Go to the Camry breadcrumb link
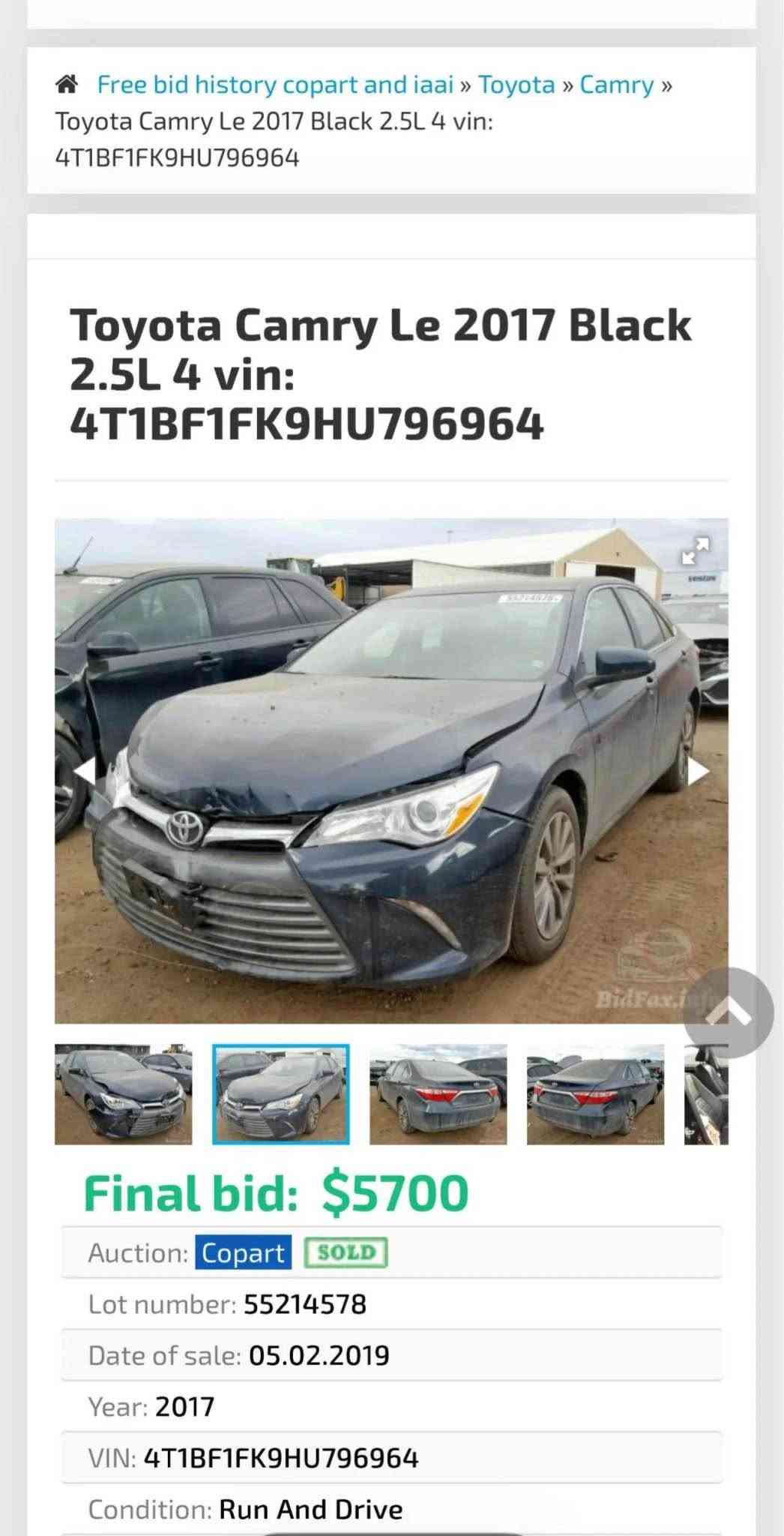The image size is (784, 1536). coord(617,85)
